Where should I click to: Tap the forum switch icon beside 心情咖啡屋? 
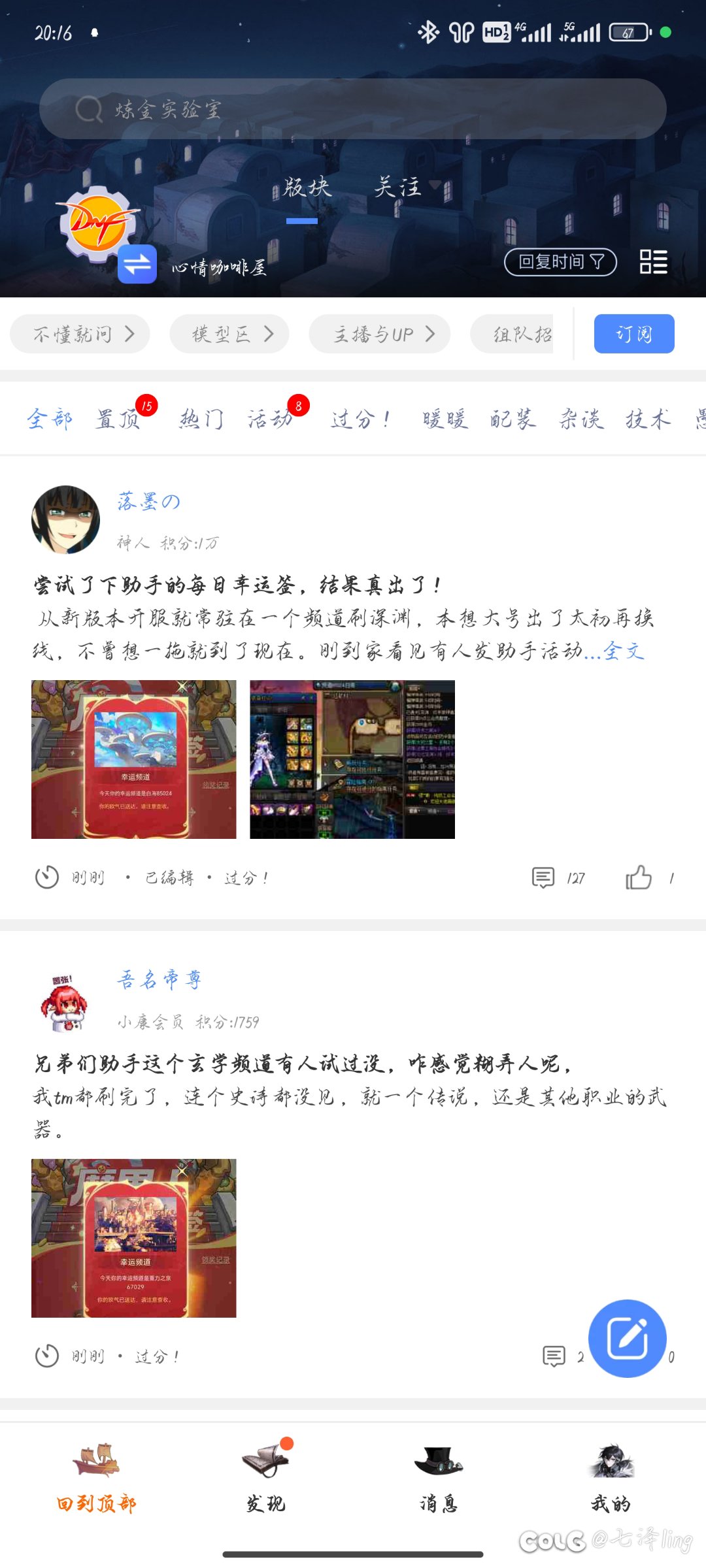click(137, 264)
